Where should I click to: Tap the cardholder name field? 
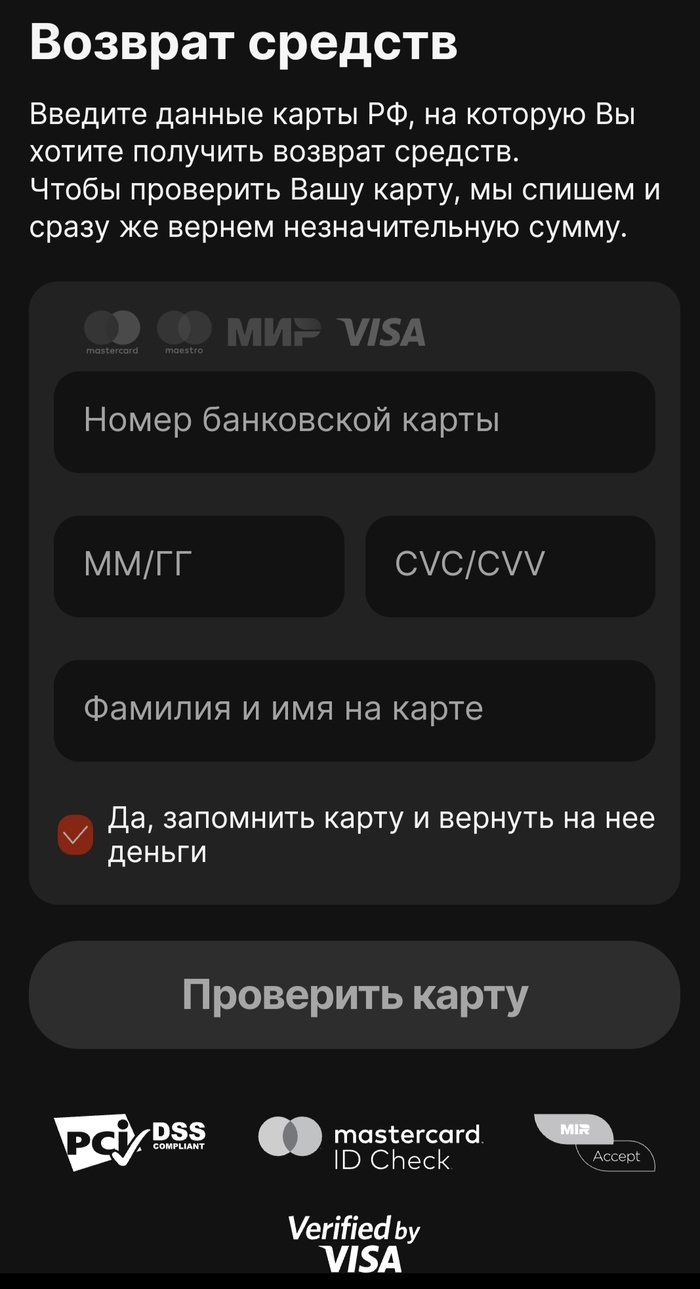click(354, 709)
